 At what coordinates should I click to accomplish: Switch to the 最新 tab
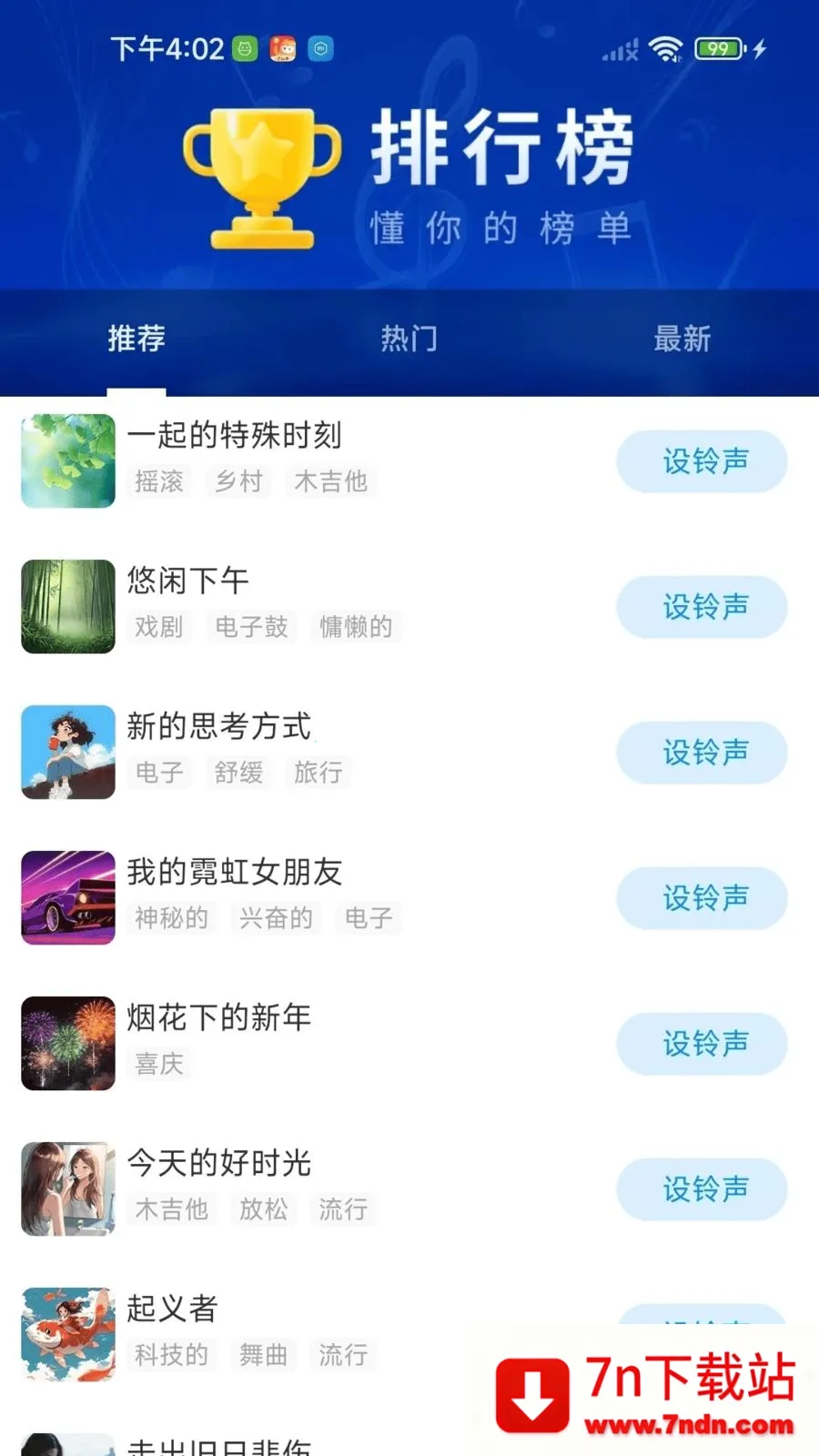click(x=682, y=339)
